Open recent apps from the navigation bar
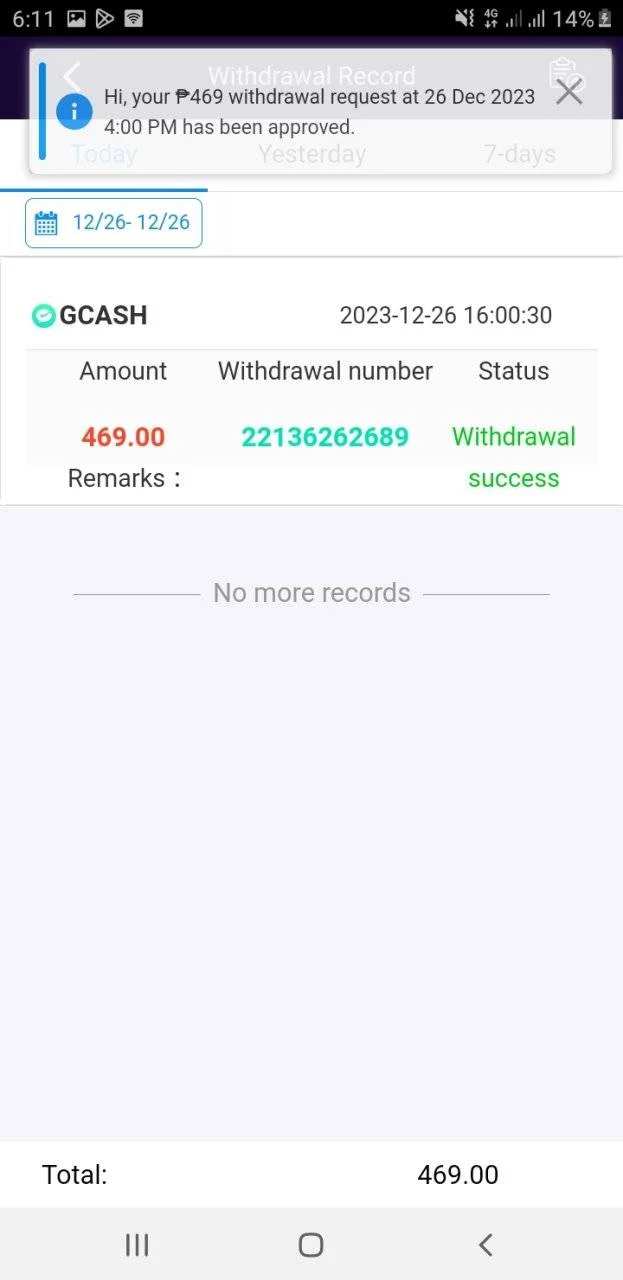Screen dimensions: 623x1280 (137, 1244)
